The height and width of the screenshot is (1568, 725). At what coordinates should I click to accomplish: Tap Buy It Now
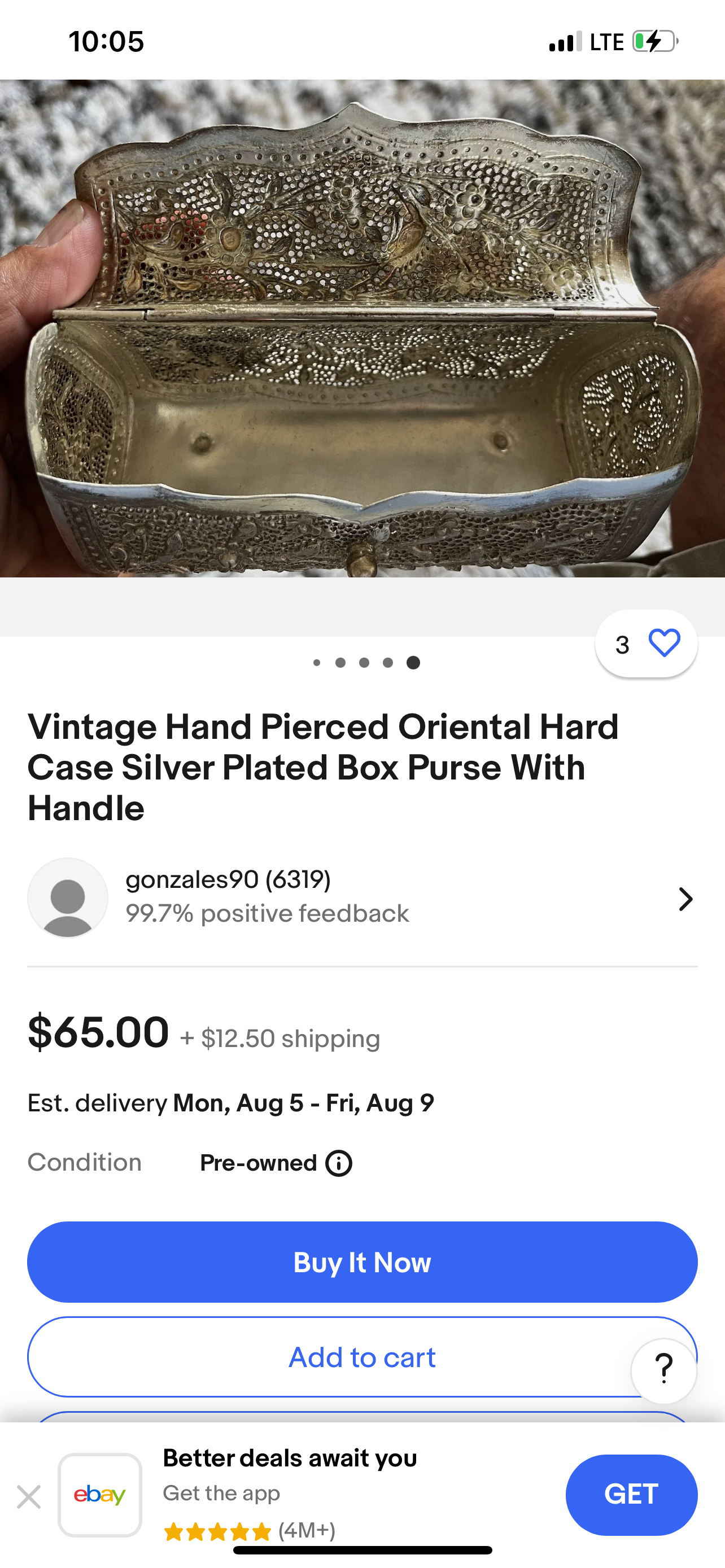(x=362, y=1262)
